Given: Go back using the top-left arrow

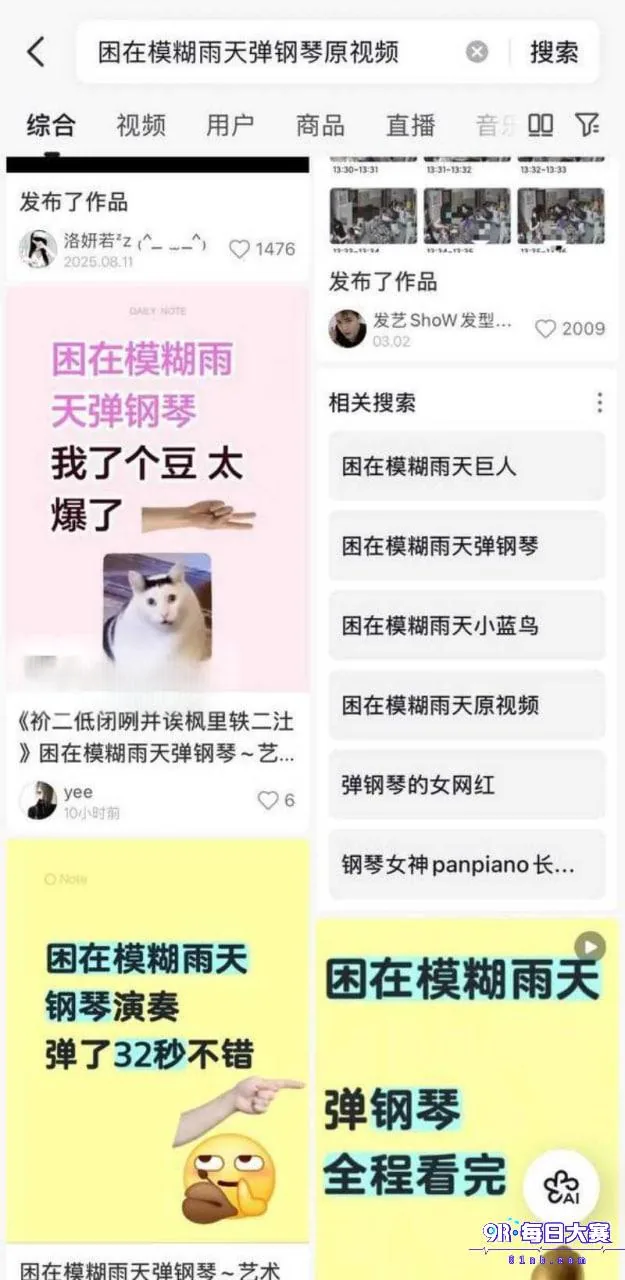Looking at the screenshot, I should (36, 52).
